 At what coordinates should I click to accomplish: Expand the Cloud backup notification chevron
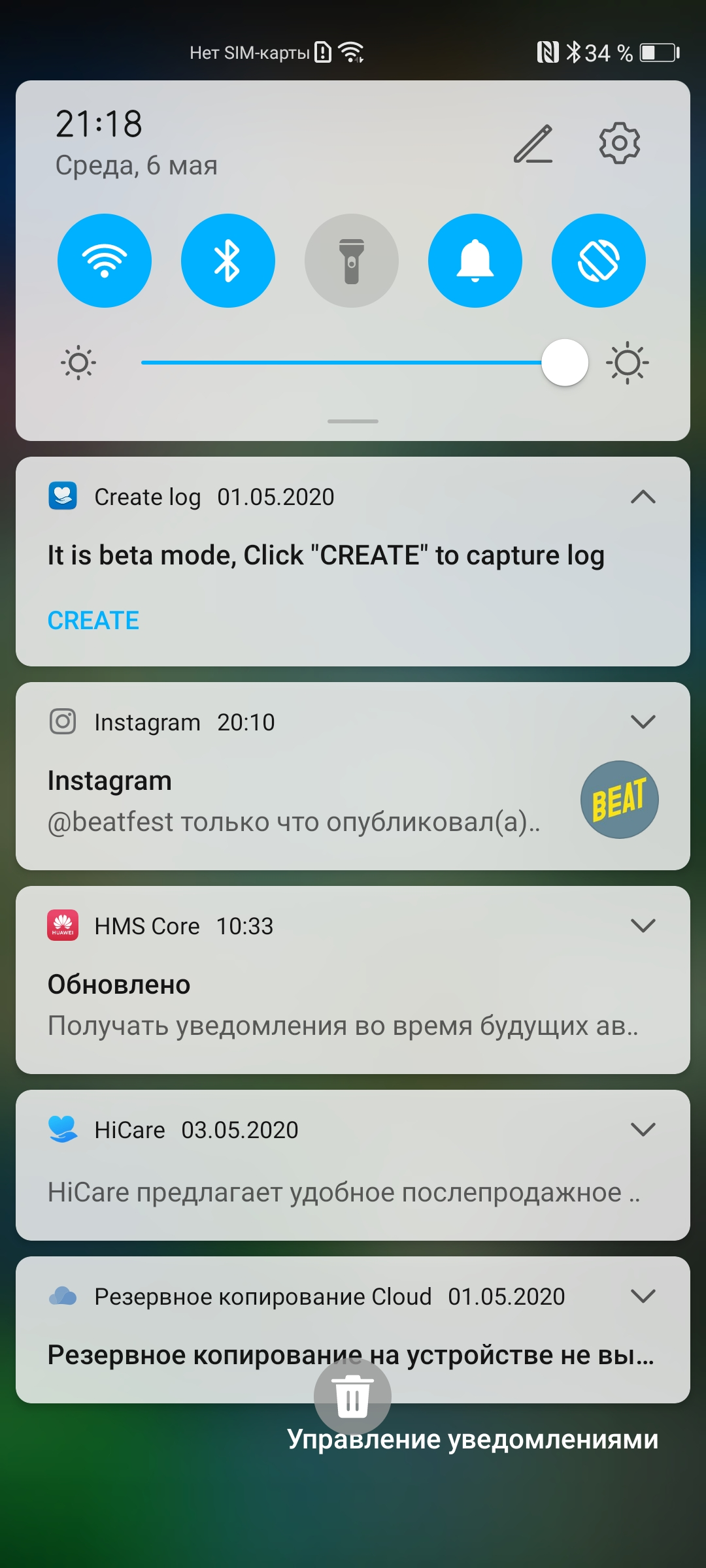[x=643, y=1296]
